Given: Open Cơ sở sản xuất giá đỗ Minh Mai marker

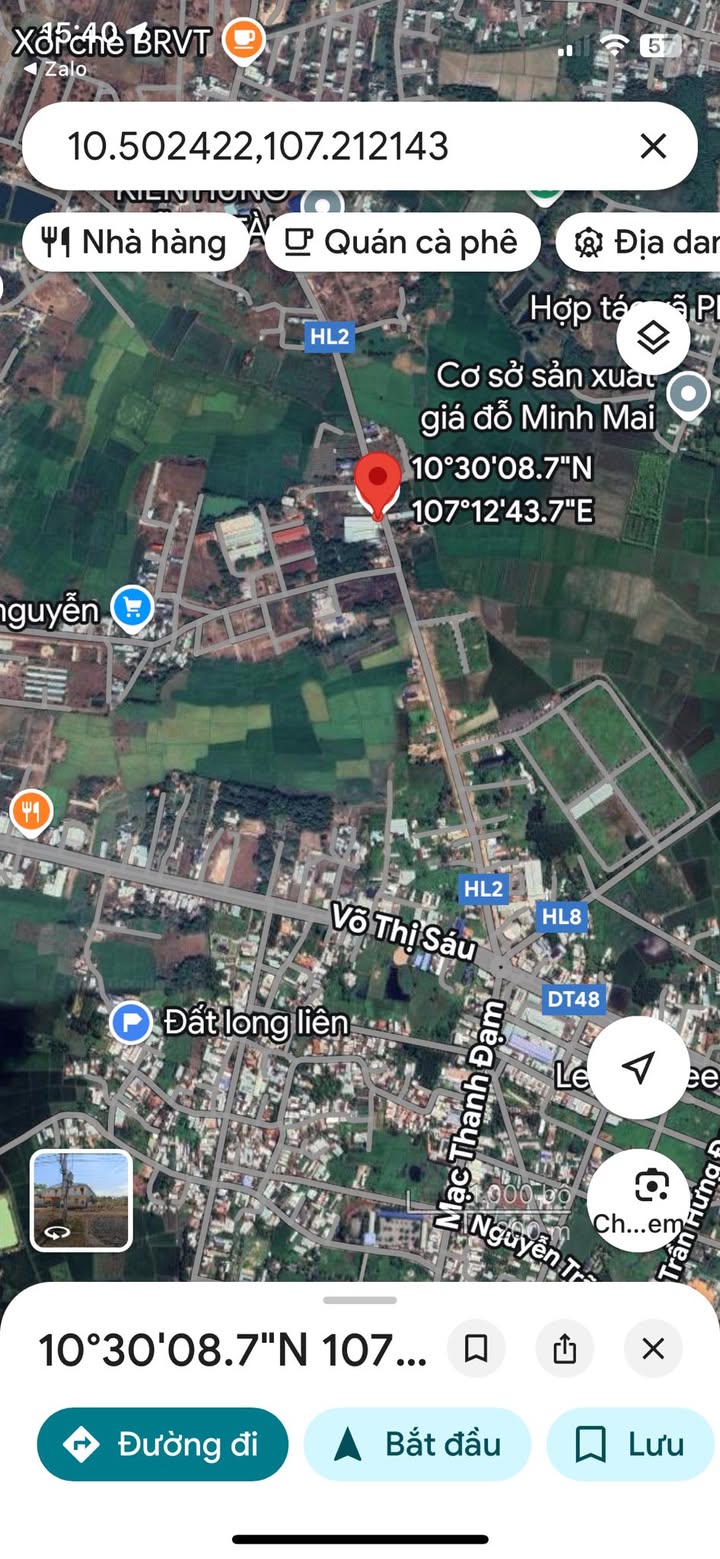Looking at the screenshot, I should [688, 394].
